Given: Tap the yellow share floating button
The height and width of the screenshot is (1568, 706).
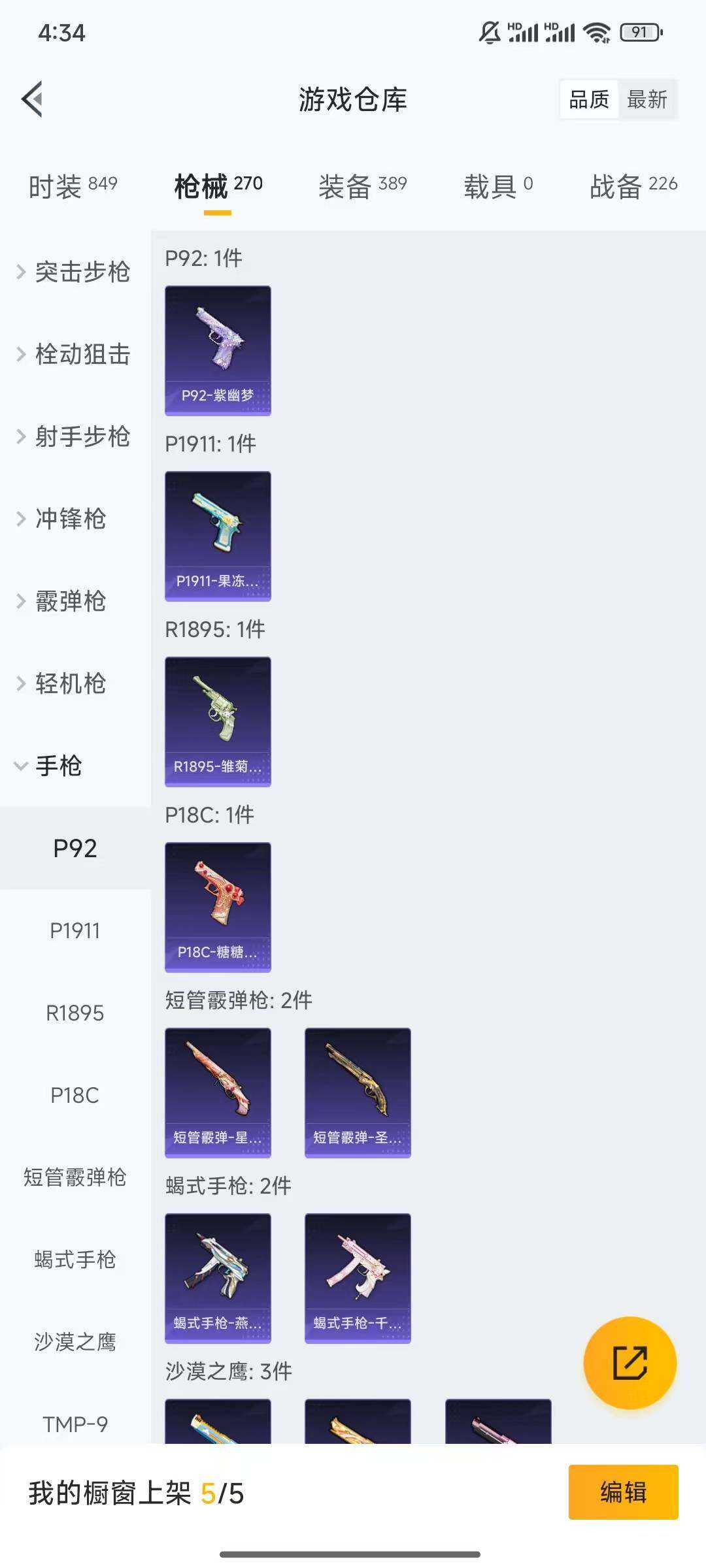Looking at the screenshot, I should [630, 1363].
